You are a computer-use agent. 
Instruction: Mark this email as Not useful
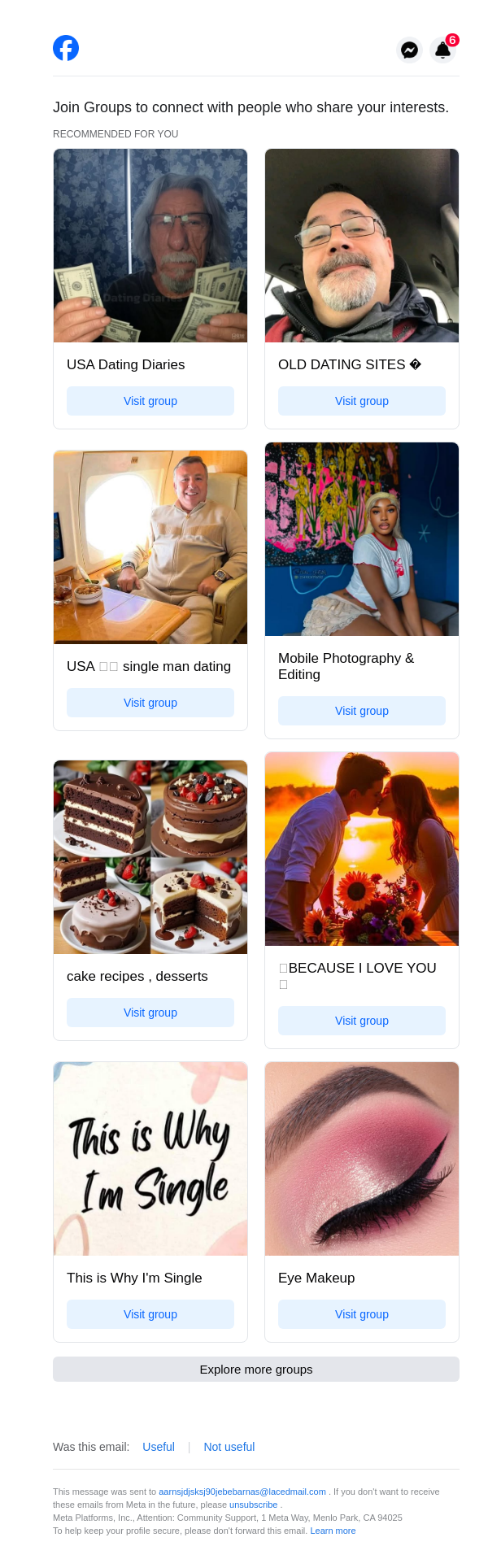229,1447
